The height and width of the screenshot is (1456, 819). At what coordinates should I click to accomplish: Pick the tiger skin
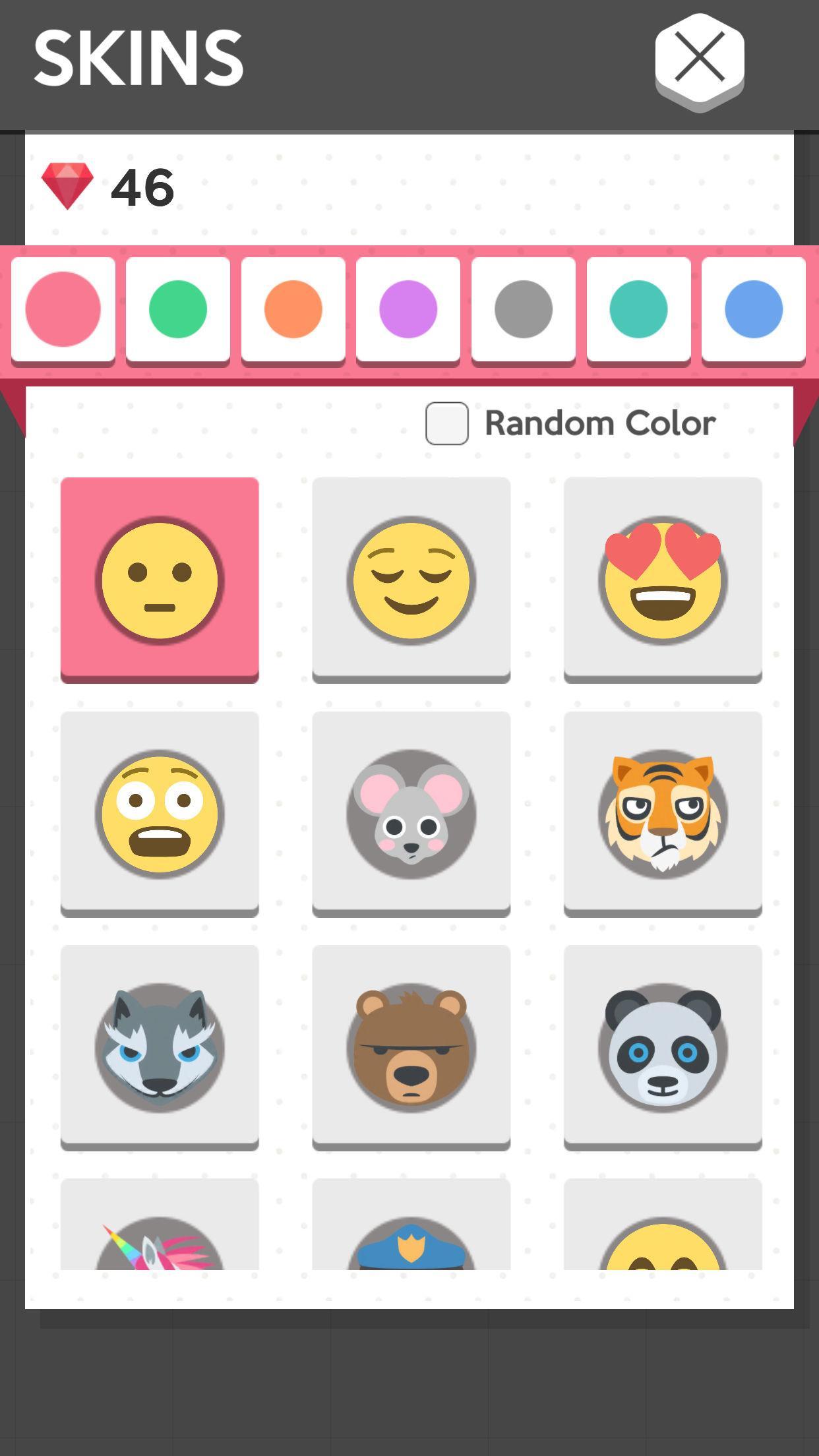click(x=663, y=813)
